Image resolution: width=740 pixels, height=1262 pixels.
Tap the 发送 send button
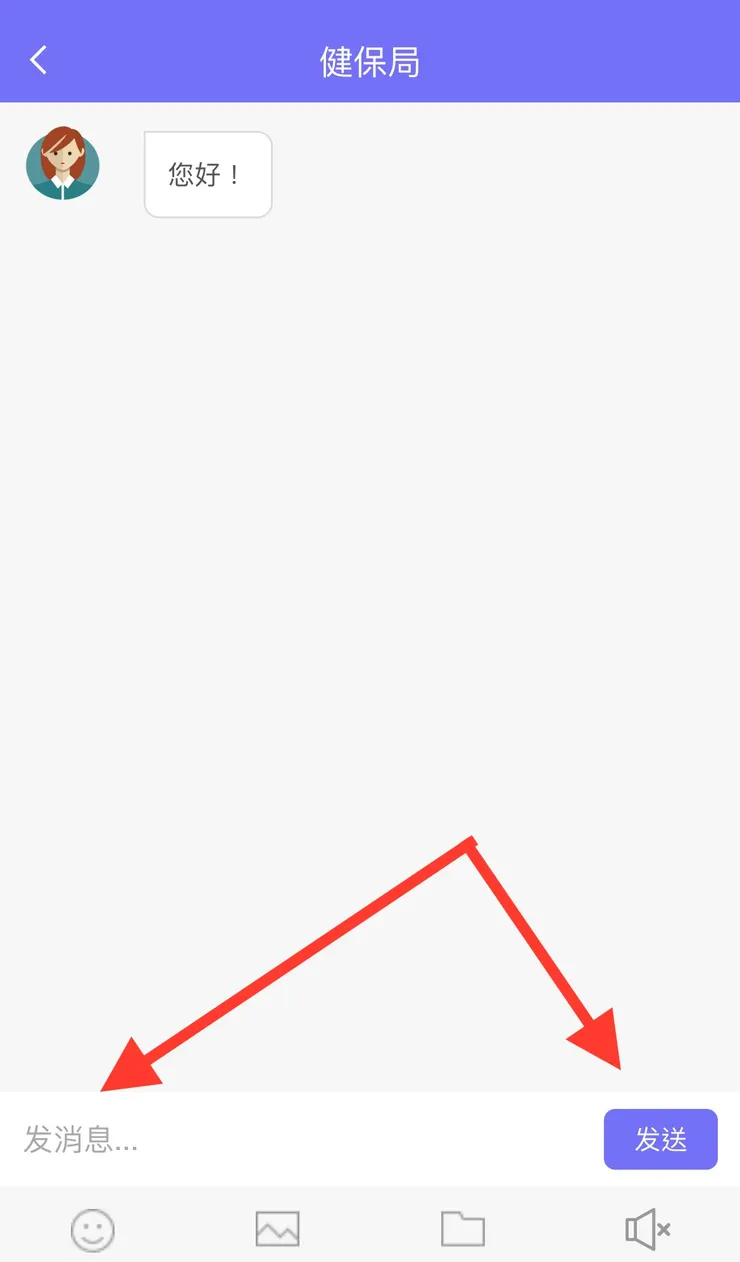[660, 1139]
